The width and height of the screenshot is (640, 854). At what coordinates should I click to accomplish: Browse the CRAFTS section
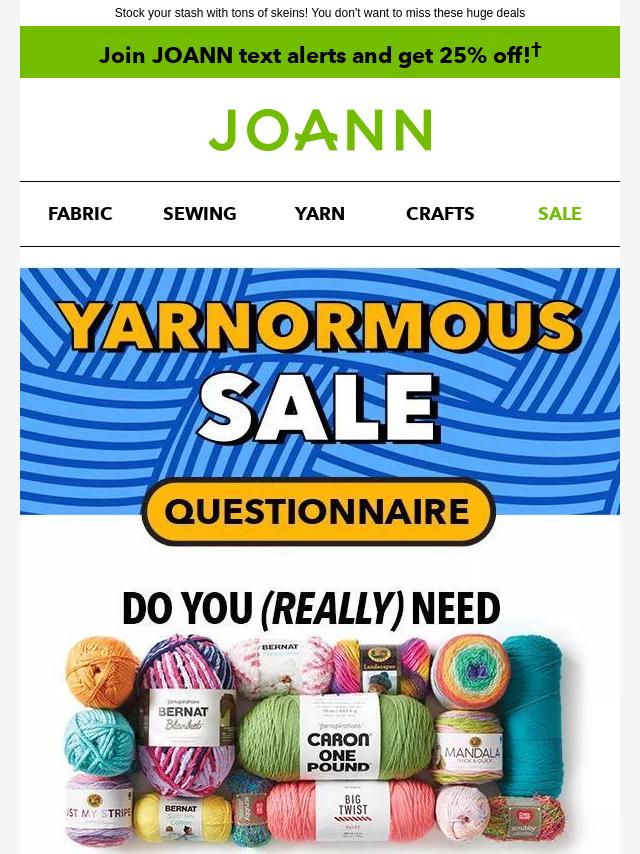tap(440, 214)
